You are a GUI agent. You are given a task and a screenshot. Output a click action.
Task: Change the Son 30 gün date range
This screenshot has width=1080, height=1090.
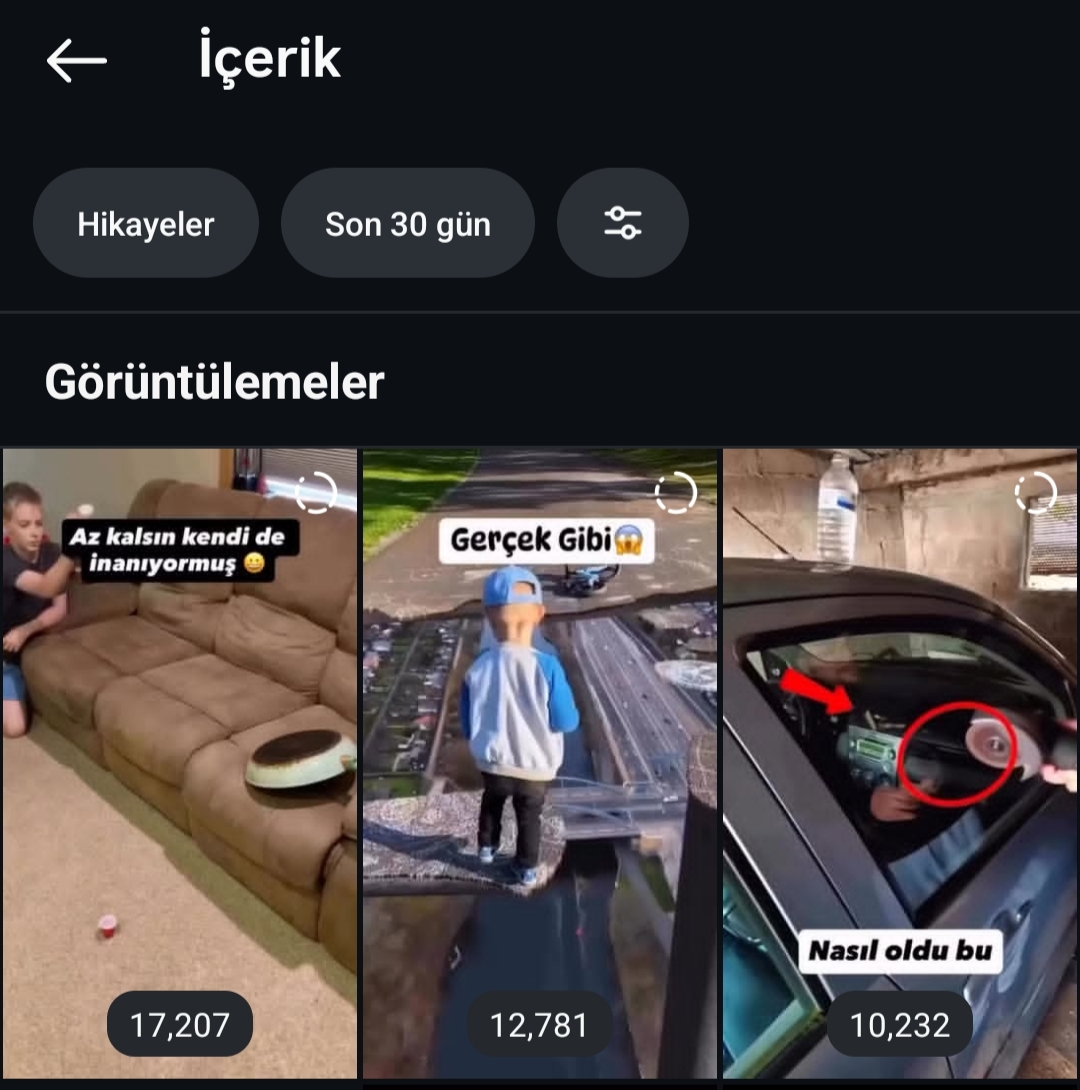(x=408, y=223)
